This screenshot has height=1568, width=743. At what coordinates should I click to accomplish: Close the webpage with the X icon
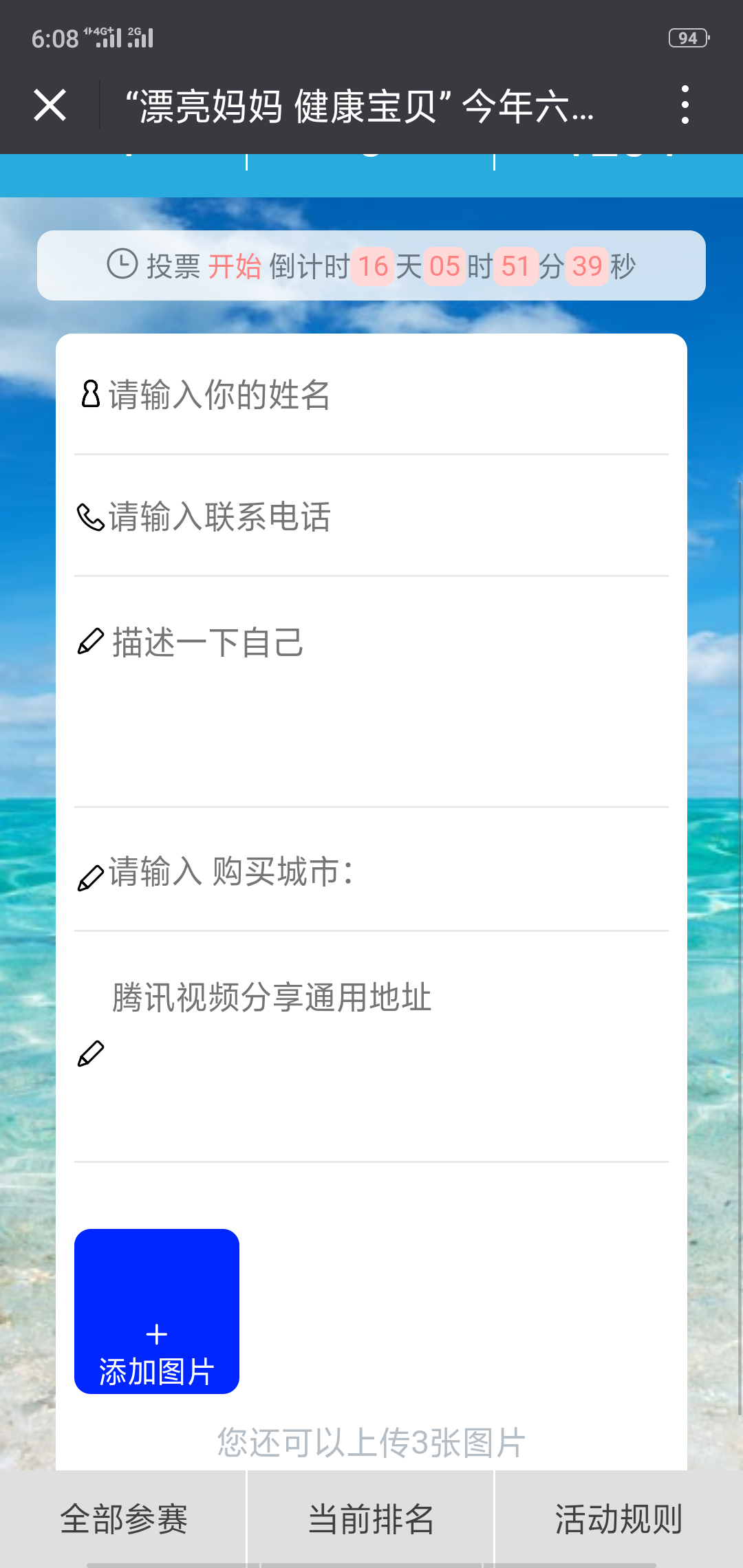coord(50,105)
